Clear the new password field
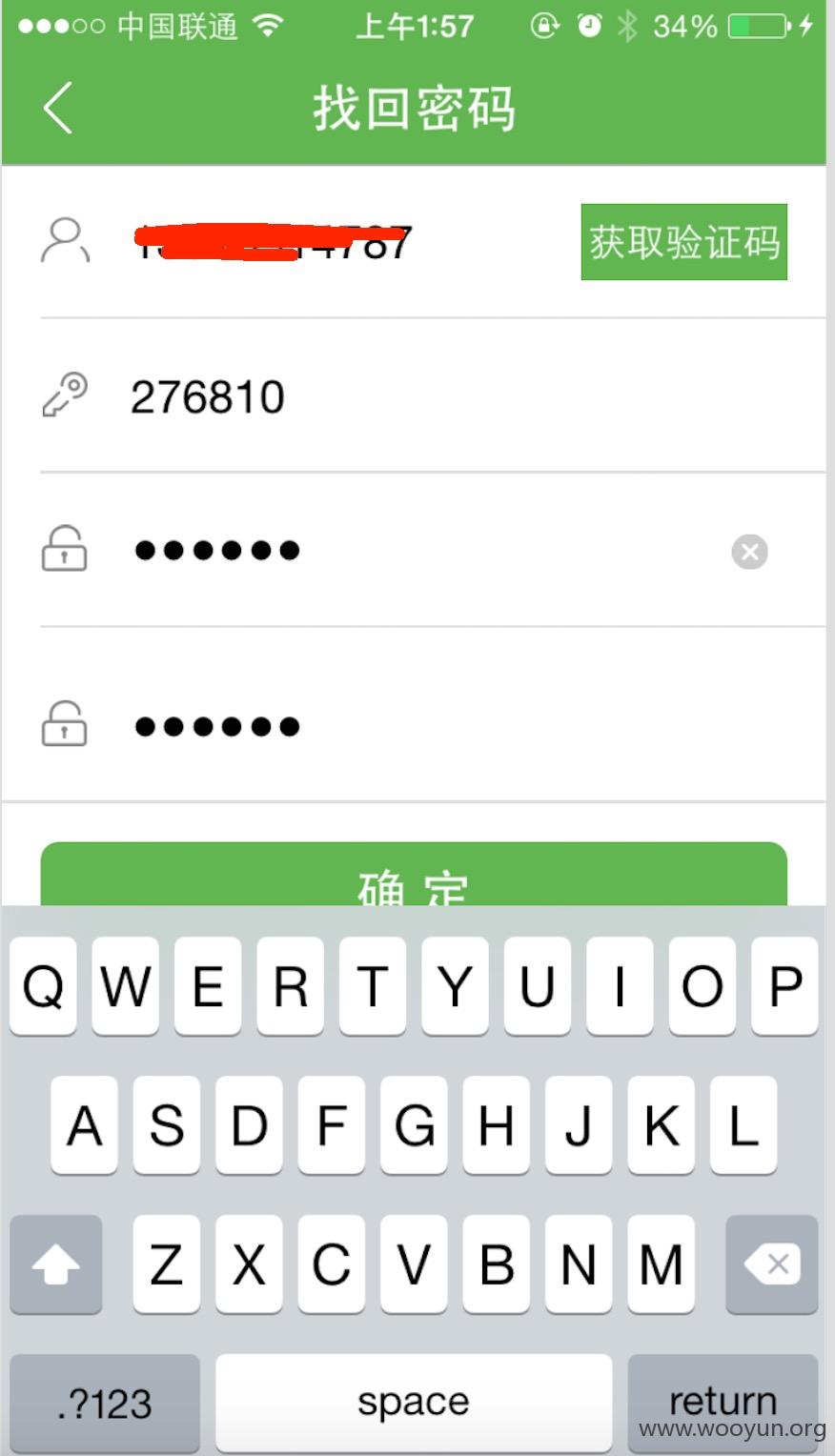Screen dimensions: 835x1456 coord(749,552)
